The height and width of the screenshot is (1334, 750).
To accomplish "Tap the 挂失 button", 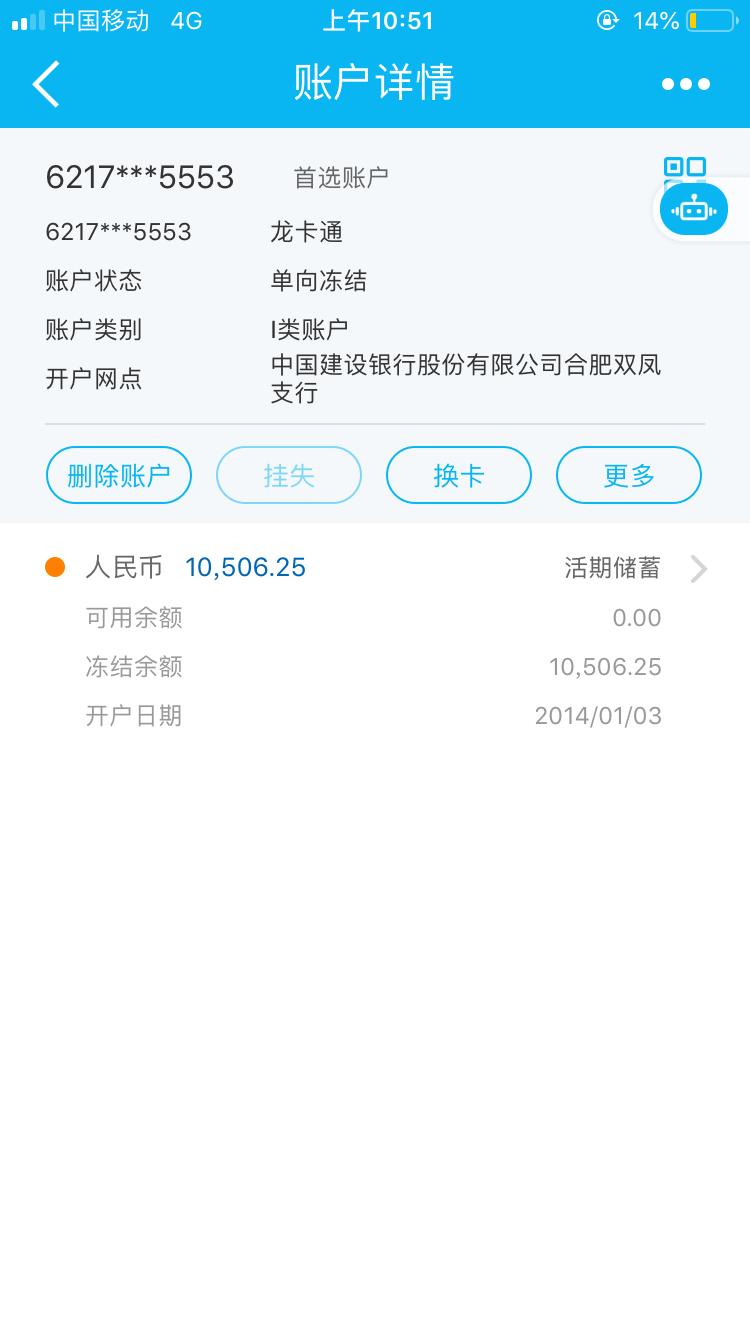I will click(x=289, y=475).
